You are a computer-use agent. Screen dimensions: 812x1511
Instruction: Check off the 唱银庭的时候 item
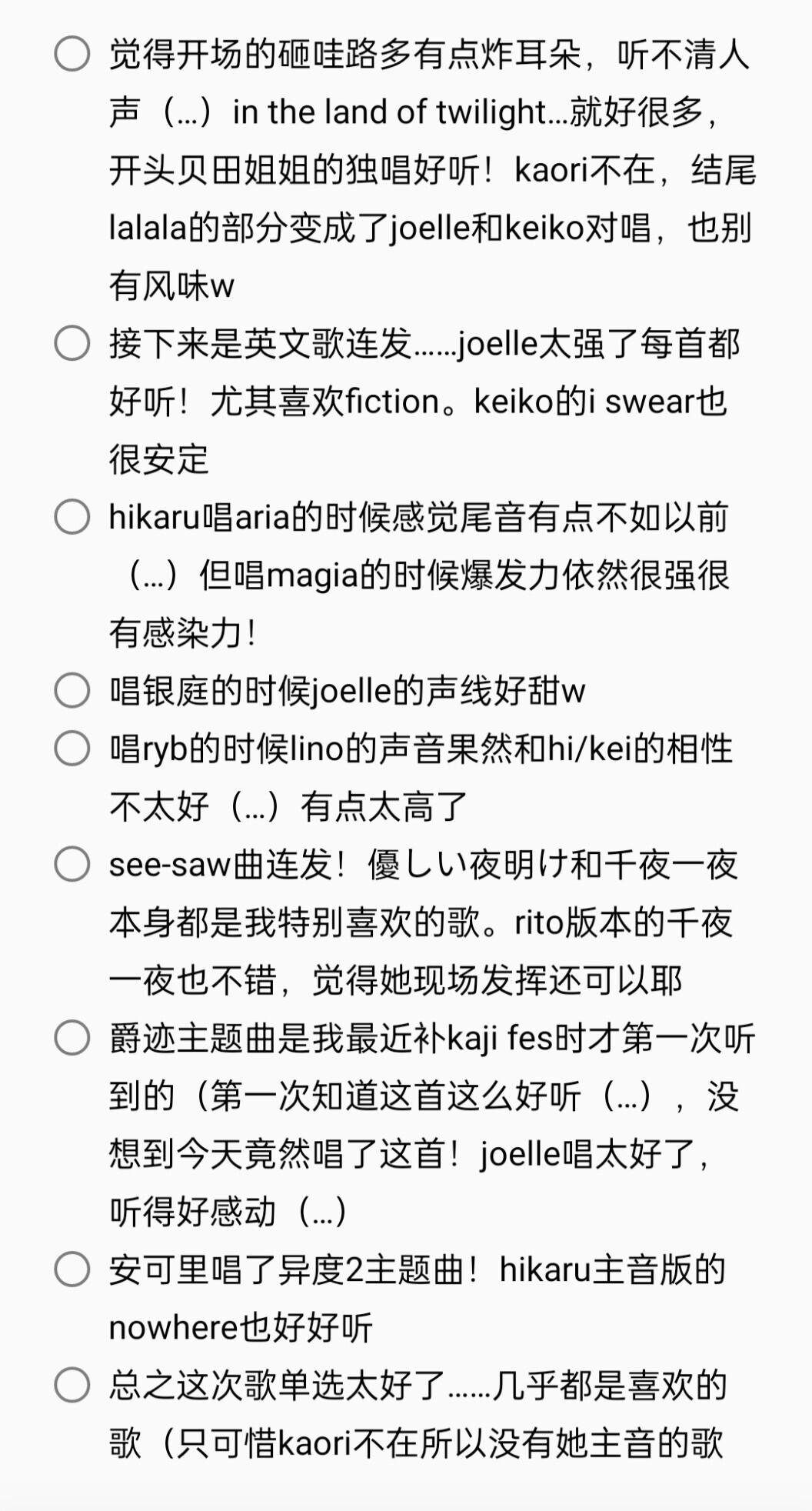click(72, 690)
